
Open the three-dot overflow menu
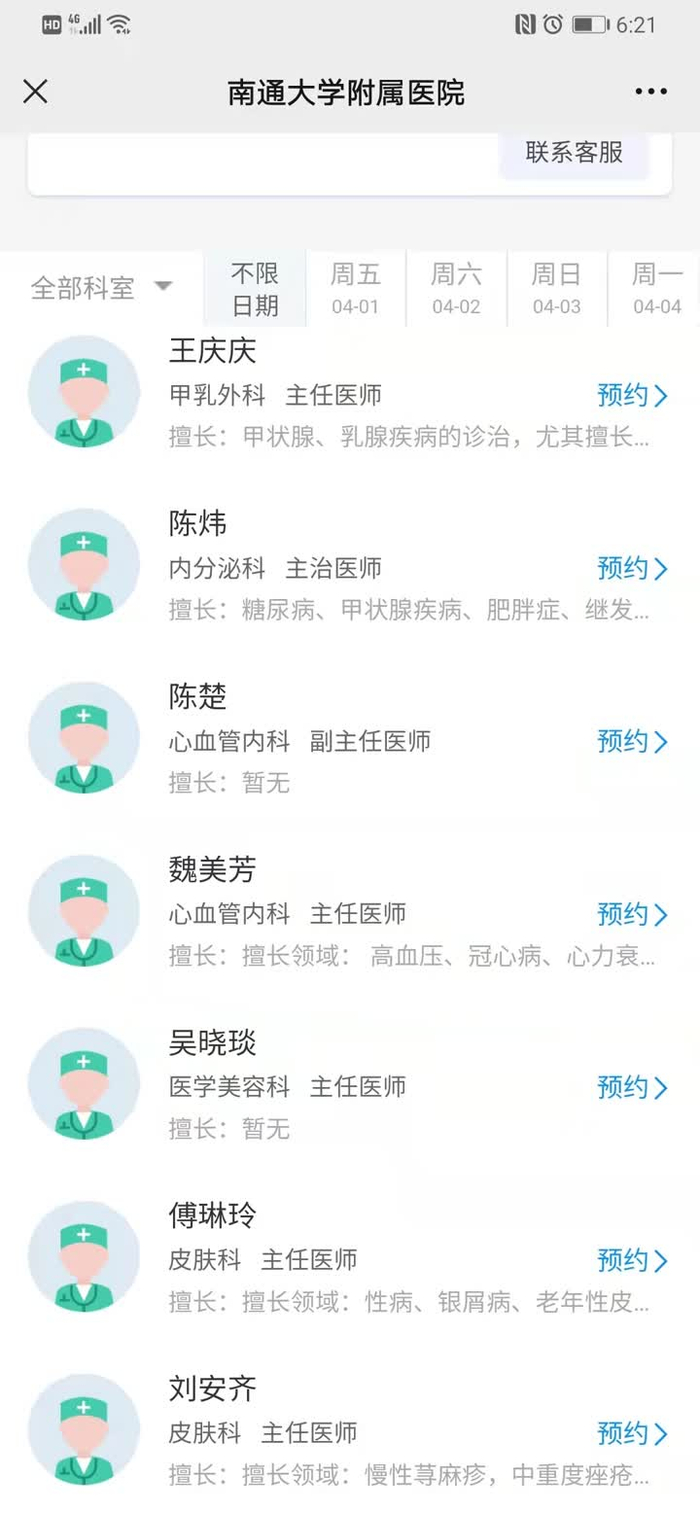pyautogui.click(x=650, y=92)
